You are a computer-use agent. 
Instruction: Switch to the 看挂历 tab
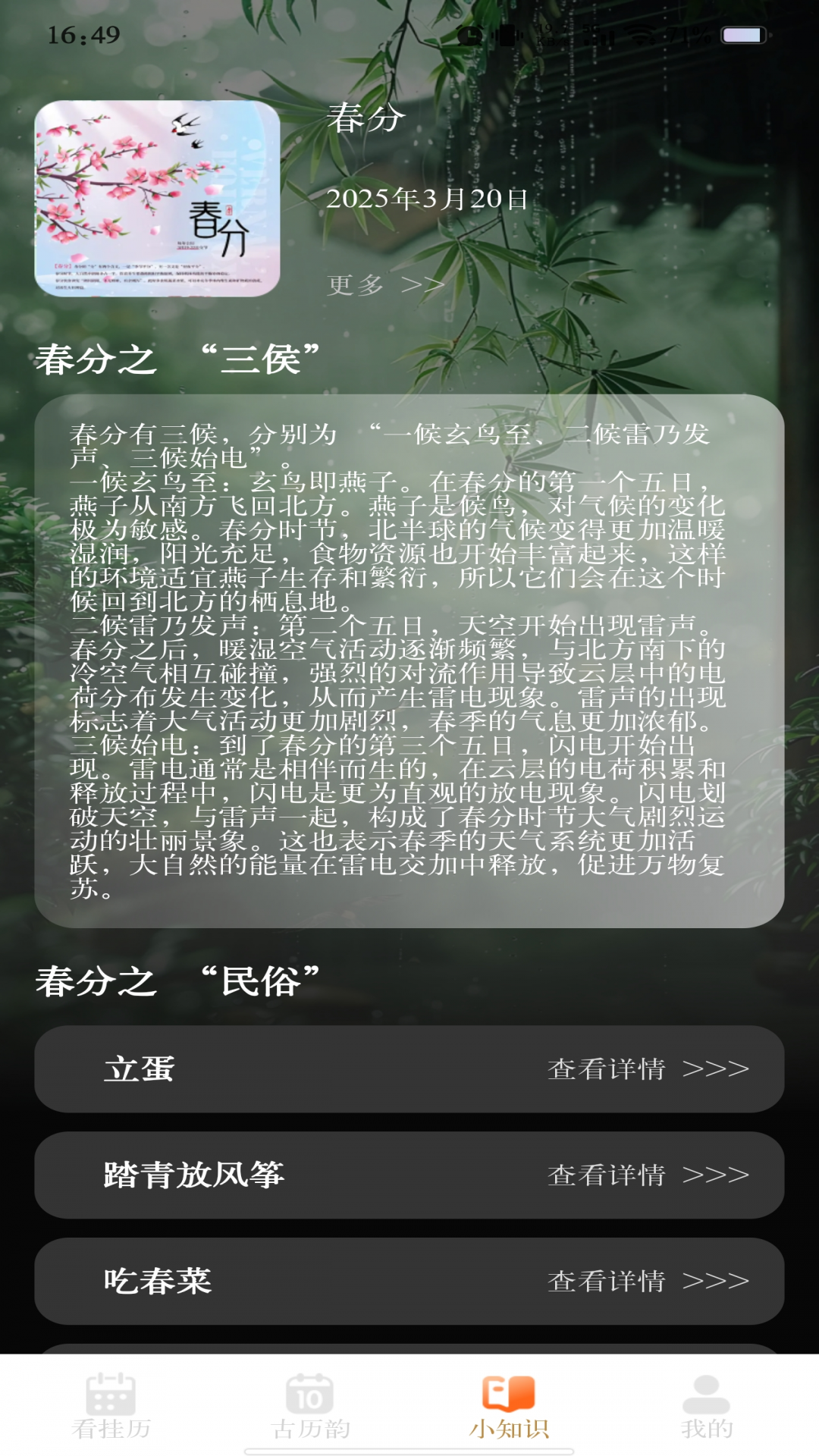pyautogui.click(x=111, y=1406)
